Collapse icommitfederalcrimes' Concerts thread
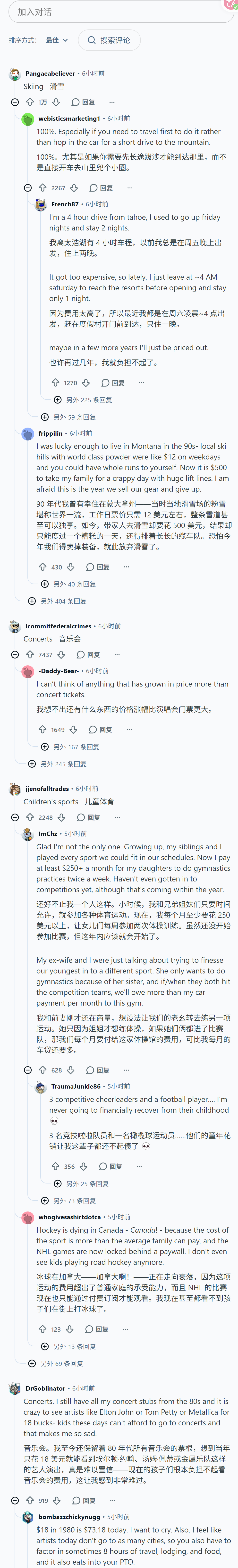The width and height of the screenshot is (238, 1568). coord(15,655)
